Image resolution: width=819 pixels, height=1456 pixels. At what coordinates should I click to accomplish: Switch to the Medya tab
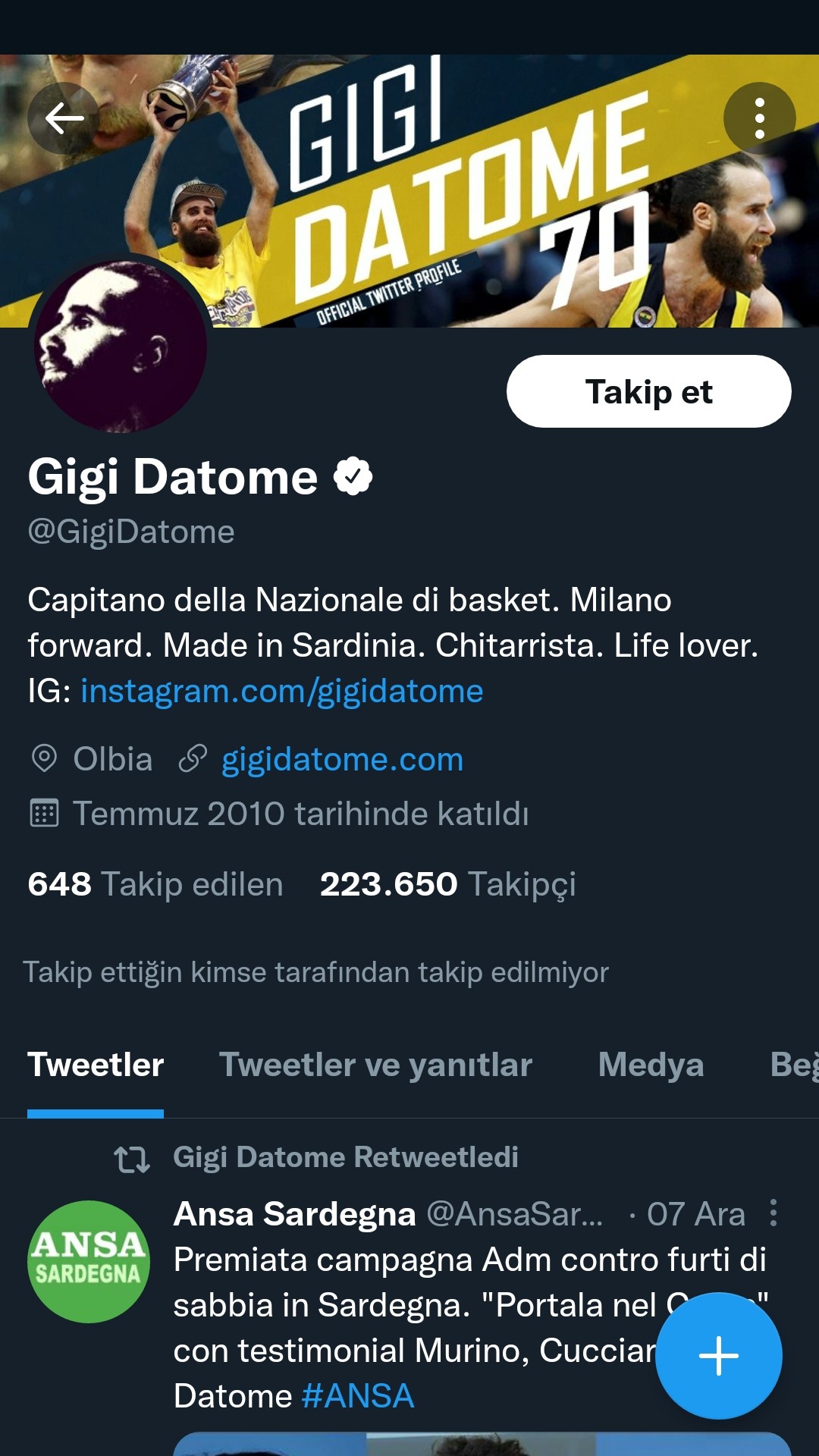coord(651,1065)
